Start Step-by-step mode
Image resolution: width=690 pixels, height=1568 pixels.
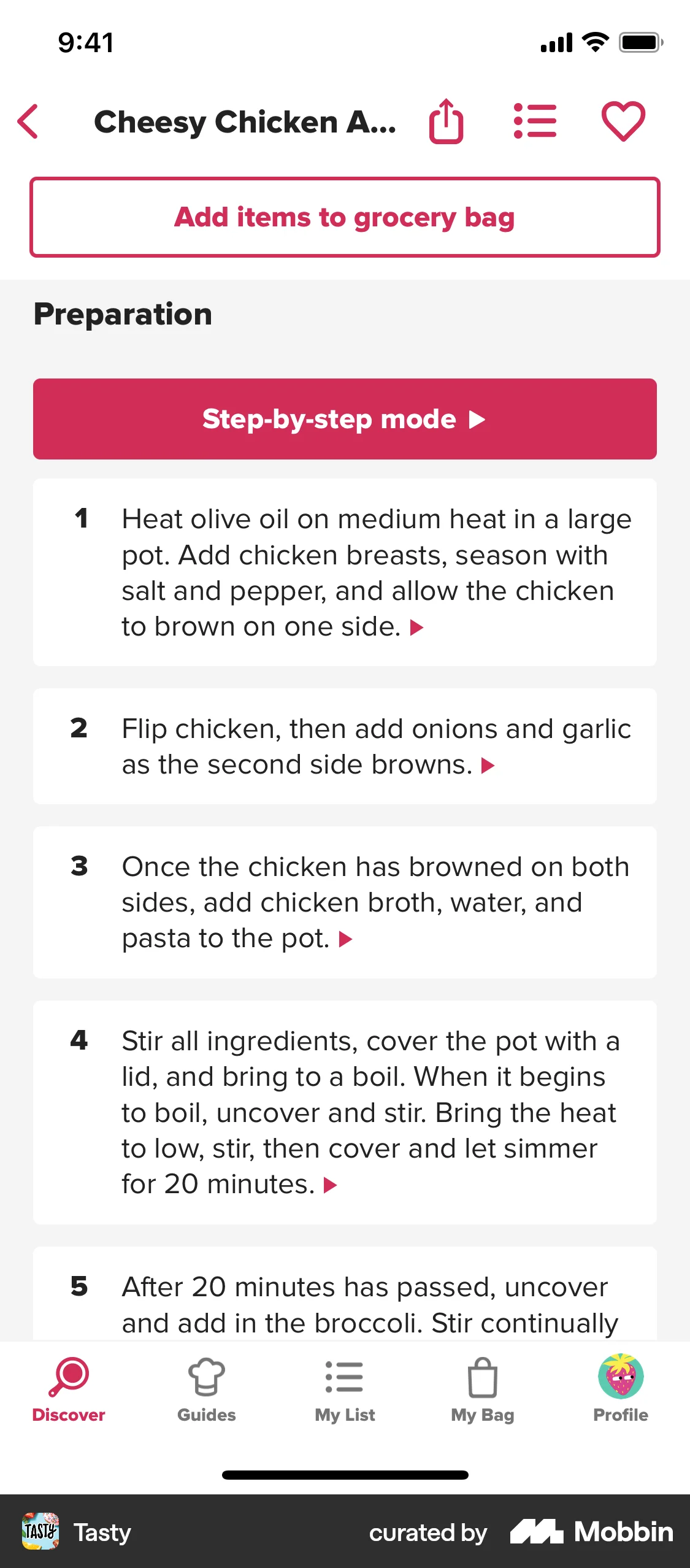[345, 419]
